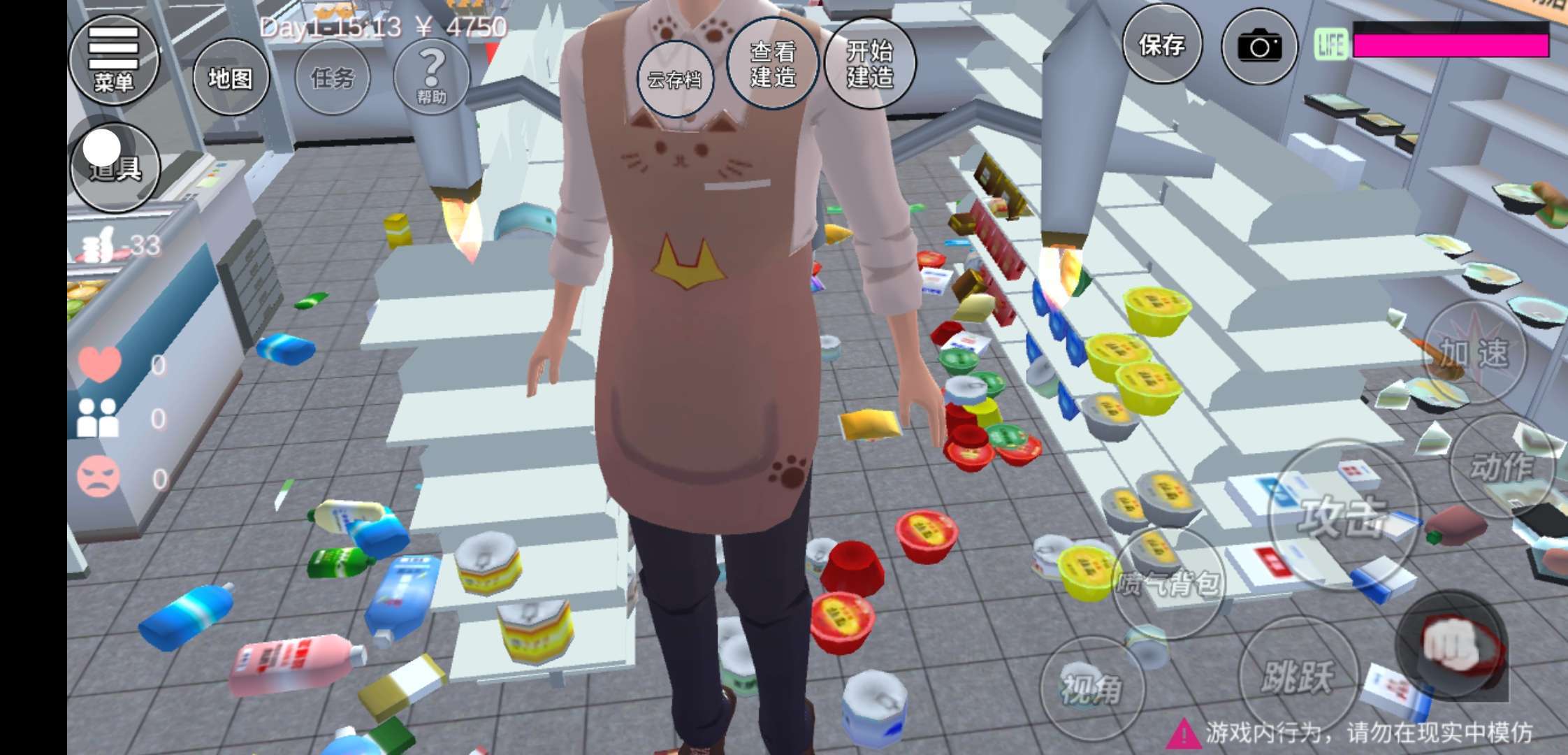
Task: Tap the 加速 speed-up button
Action: (1474, 353)
